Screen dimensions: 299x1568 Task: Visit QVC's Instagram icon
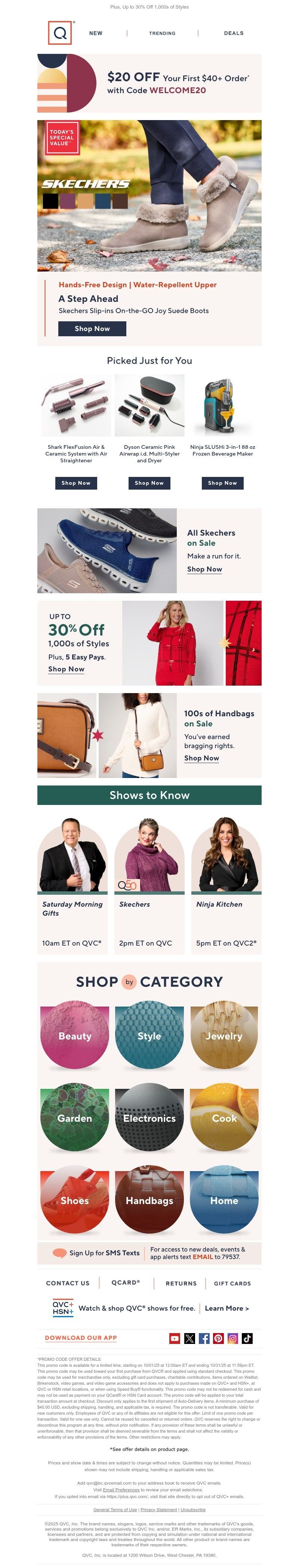click(x=233, y=1338)
